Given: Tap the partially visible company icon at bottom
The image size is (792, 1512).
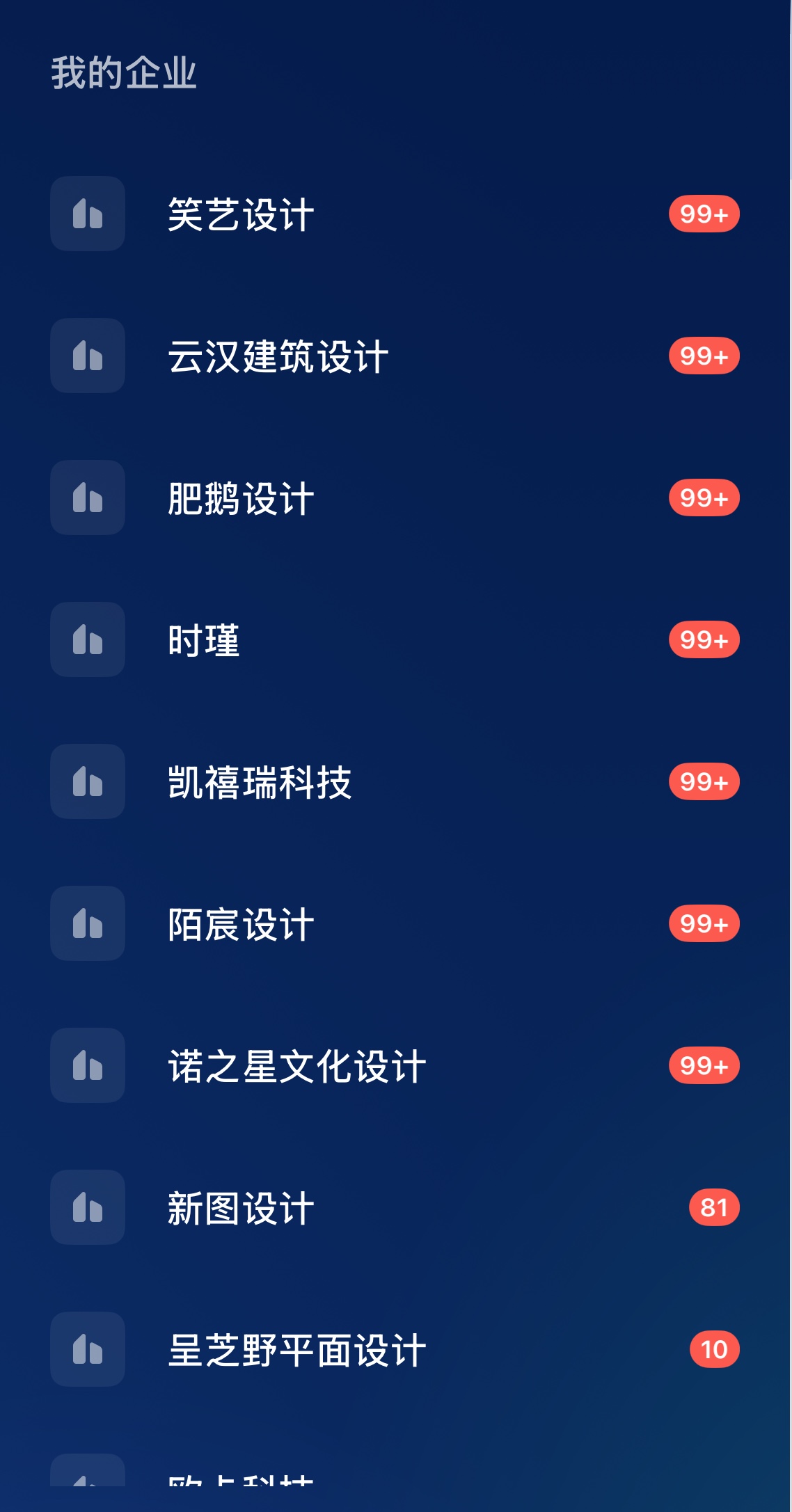Looking at the screenshot, I should tap(86, 1489).
